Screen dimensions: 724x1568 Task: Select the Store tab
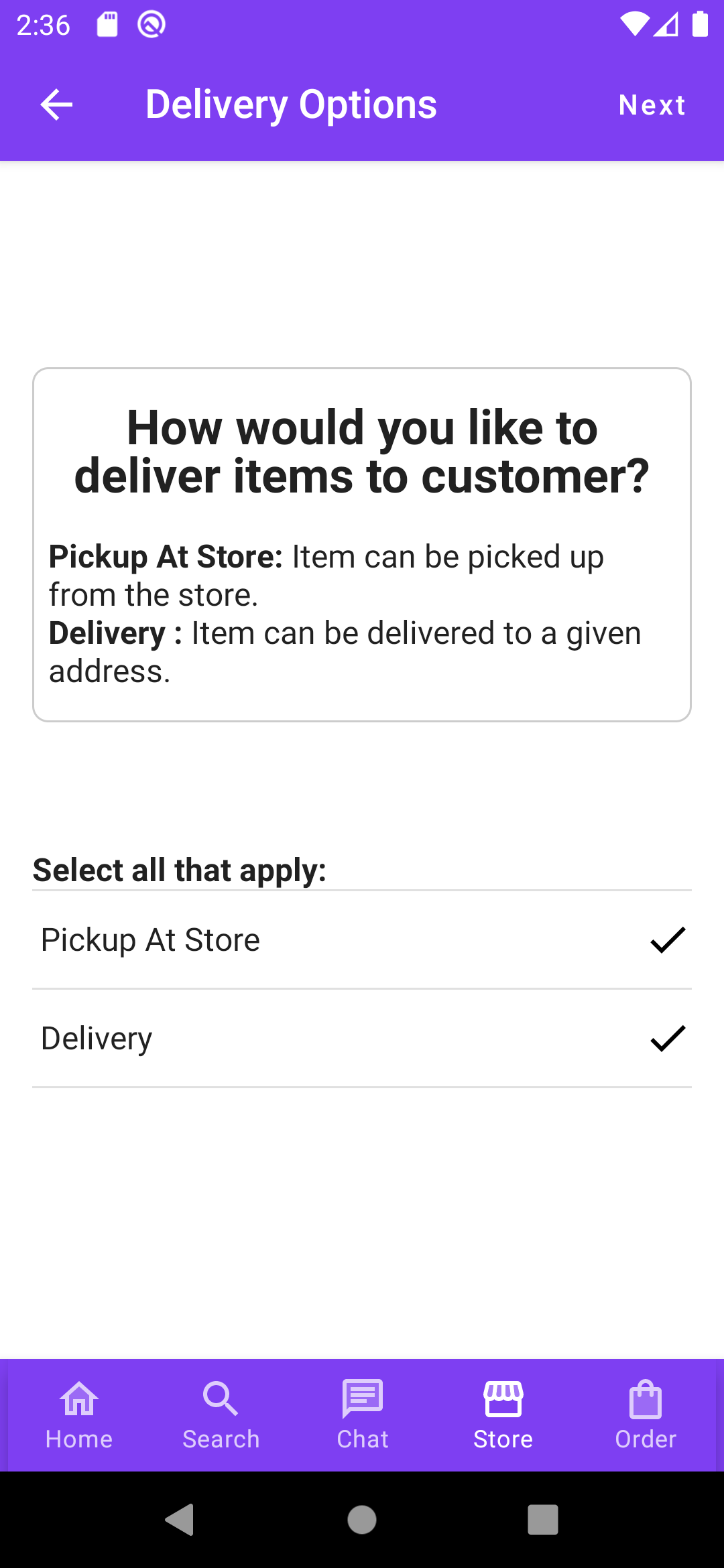coord(503,1415)
